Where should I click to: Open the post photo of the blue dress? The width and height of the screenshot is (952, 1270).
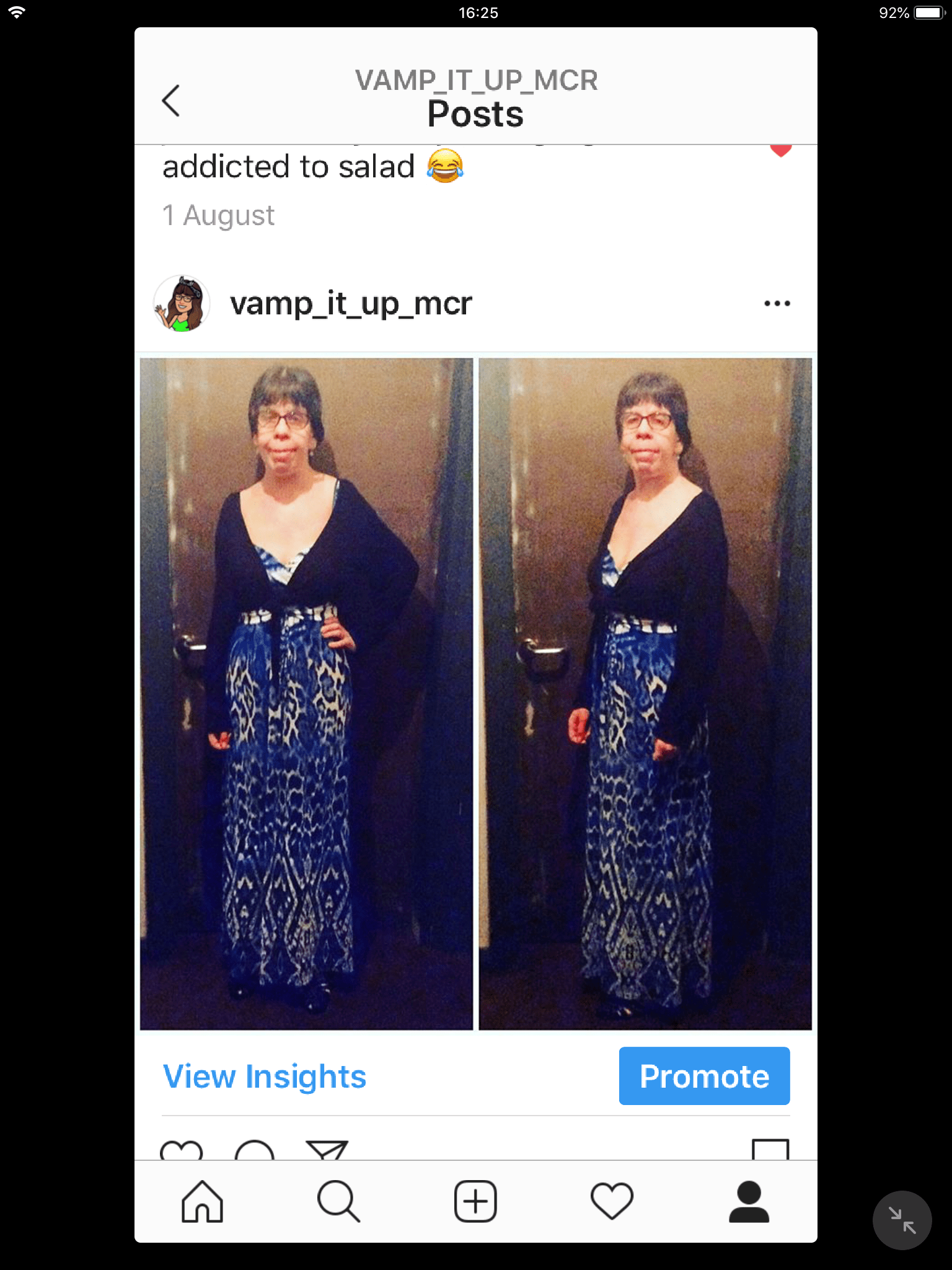click(x=475, y=693)
